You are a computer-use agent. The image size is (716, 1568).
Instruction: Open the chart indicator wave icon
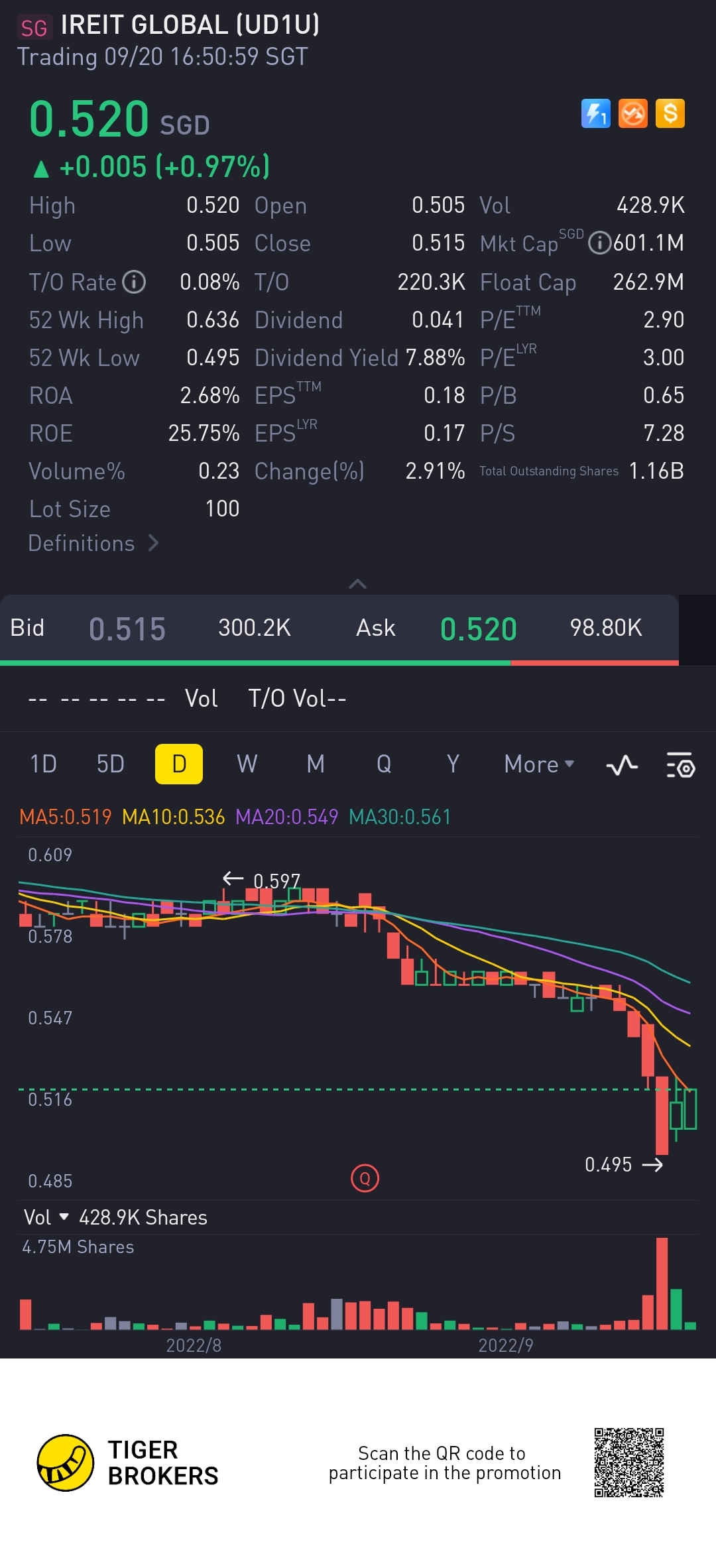(x=622, y=766)
